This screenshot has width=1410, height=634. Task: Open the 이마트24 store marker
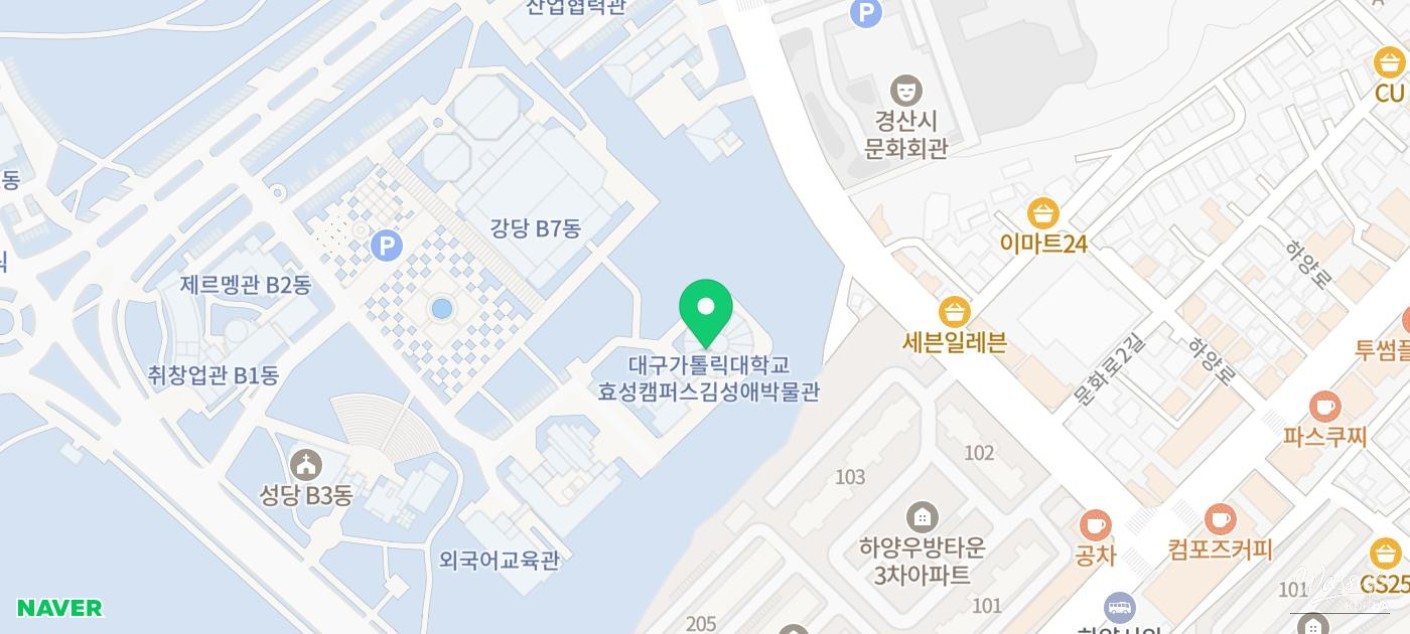pyautogui.click(x=1043, y=213)
